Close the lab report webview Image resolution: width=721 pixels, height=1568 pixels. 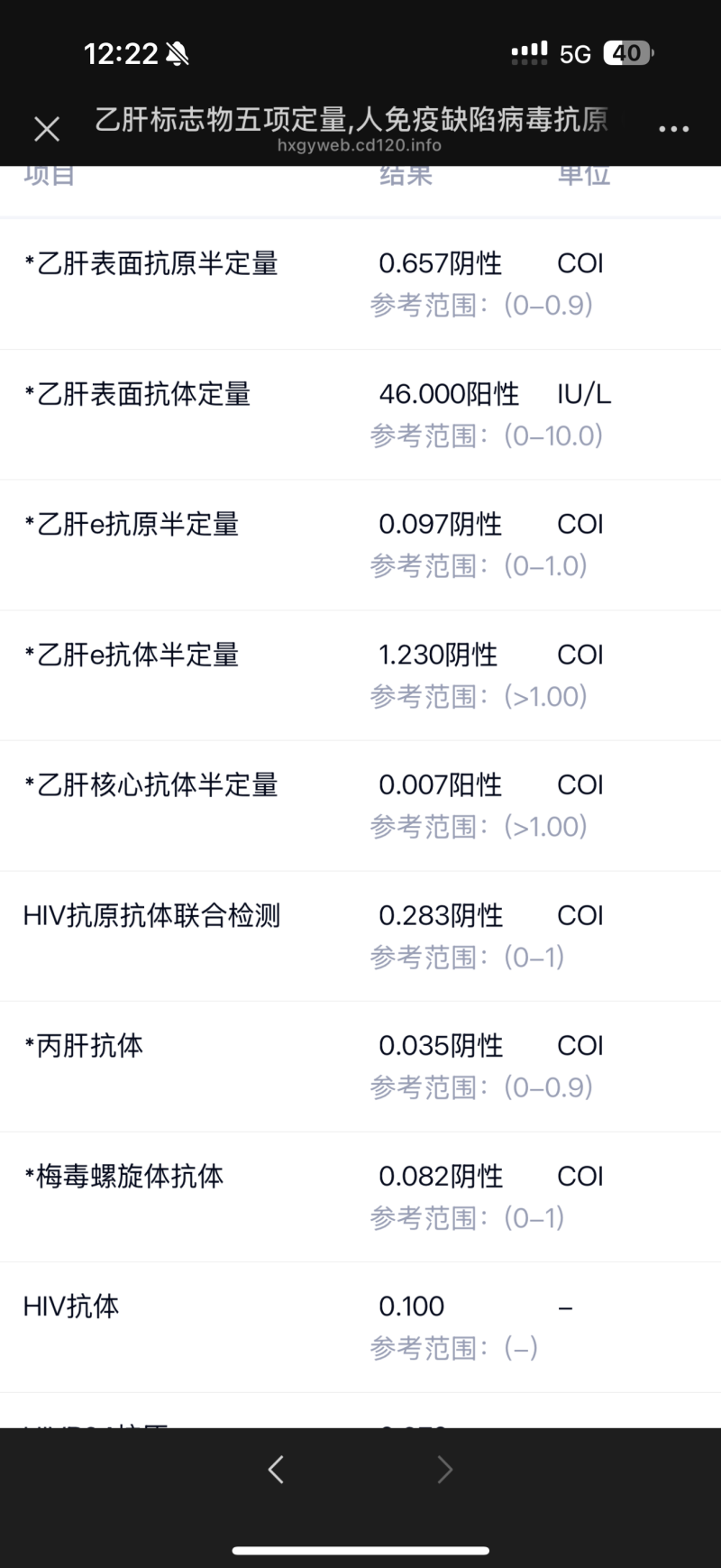(x=47, y=129)
